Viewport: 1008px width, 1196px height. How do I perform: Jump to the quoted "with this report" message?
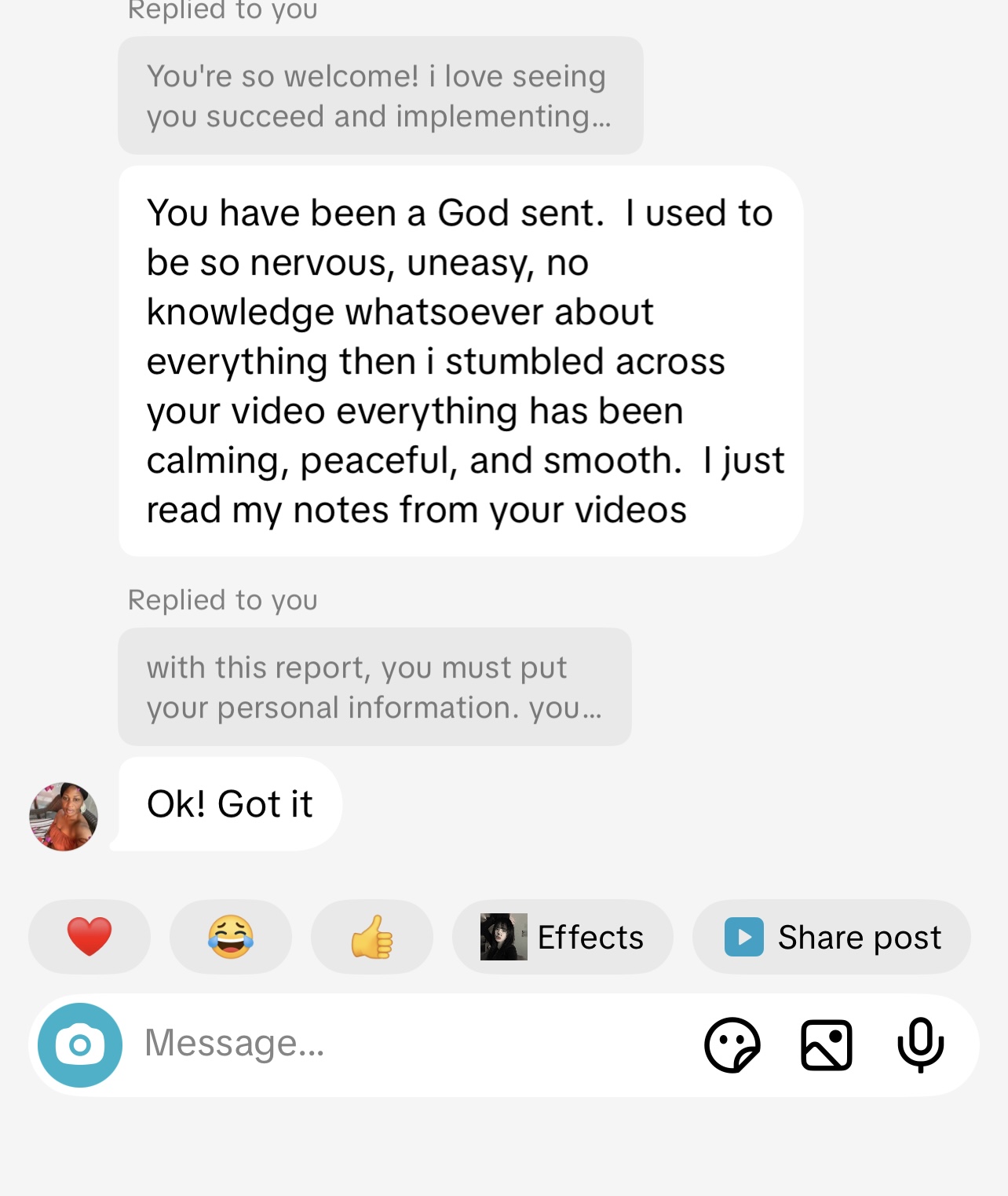click(x=374, y=687)
